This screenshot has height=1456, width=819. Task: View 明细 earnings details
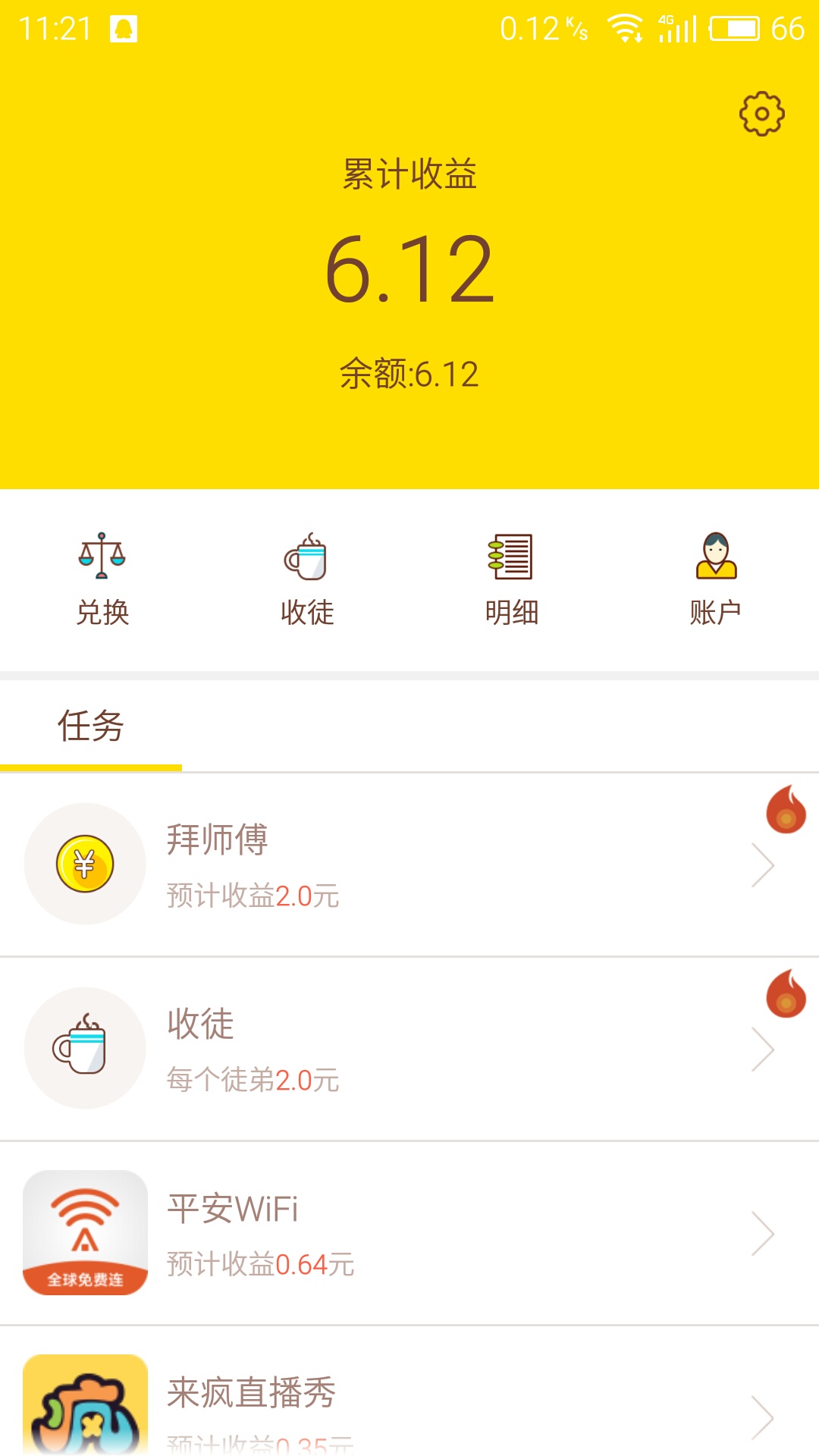click(512, 579)
